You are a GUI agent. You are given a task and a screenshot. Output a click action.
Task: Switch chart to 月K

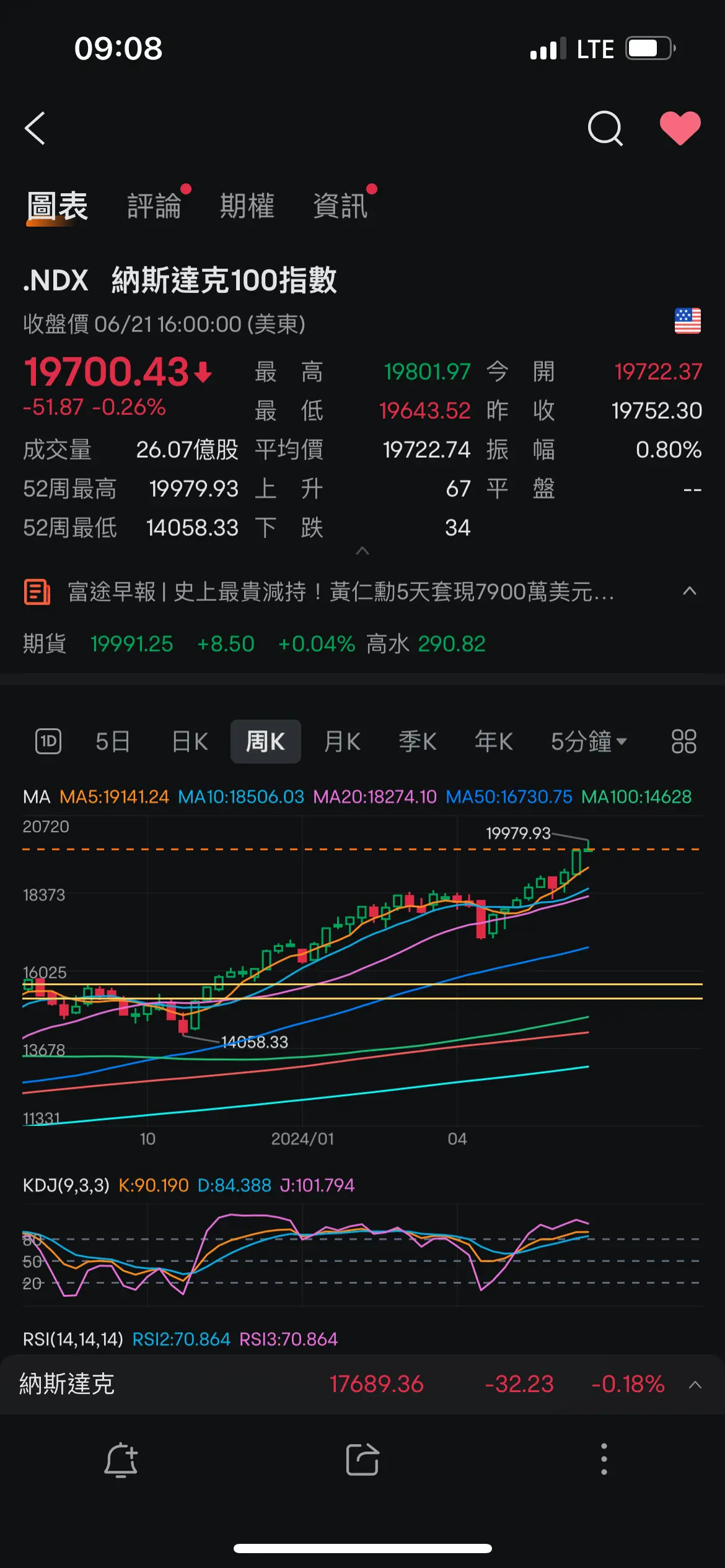[x=342, y=741]
